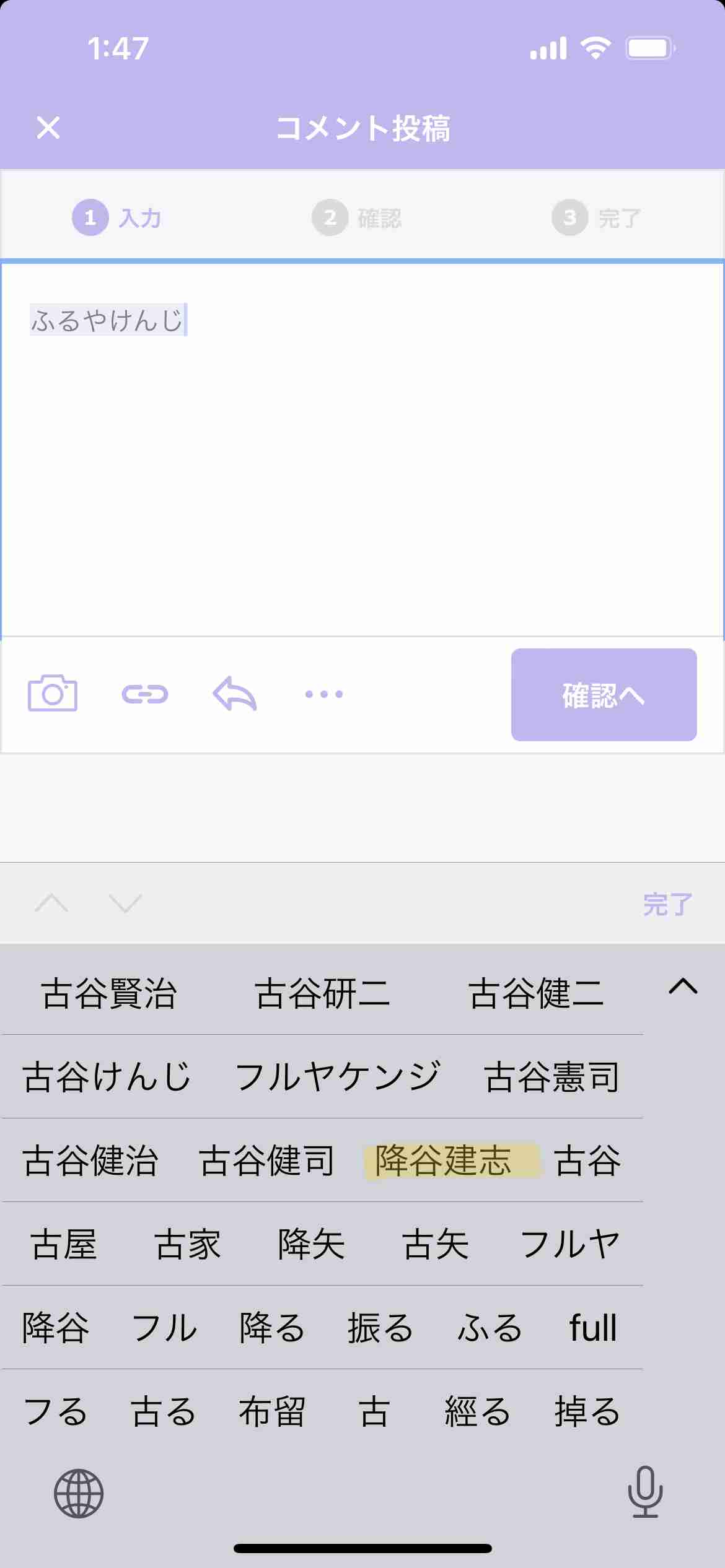Tap 完了 above the keyboard
The height and width of the screenshot is (1568, 725).
coord(667,904)
